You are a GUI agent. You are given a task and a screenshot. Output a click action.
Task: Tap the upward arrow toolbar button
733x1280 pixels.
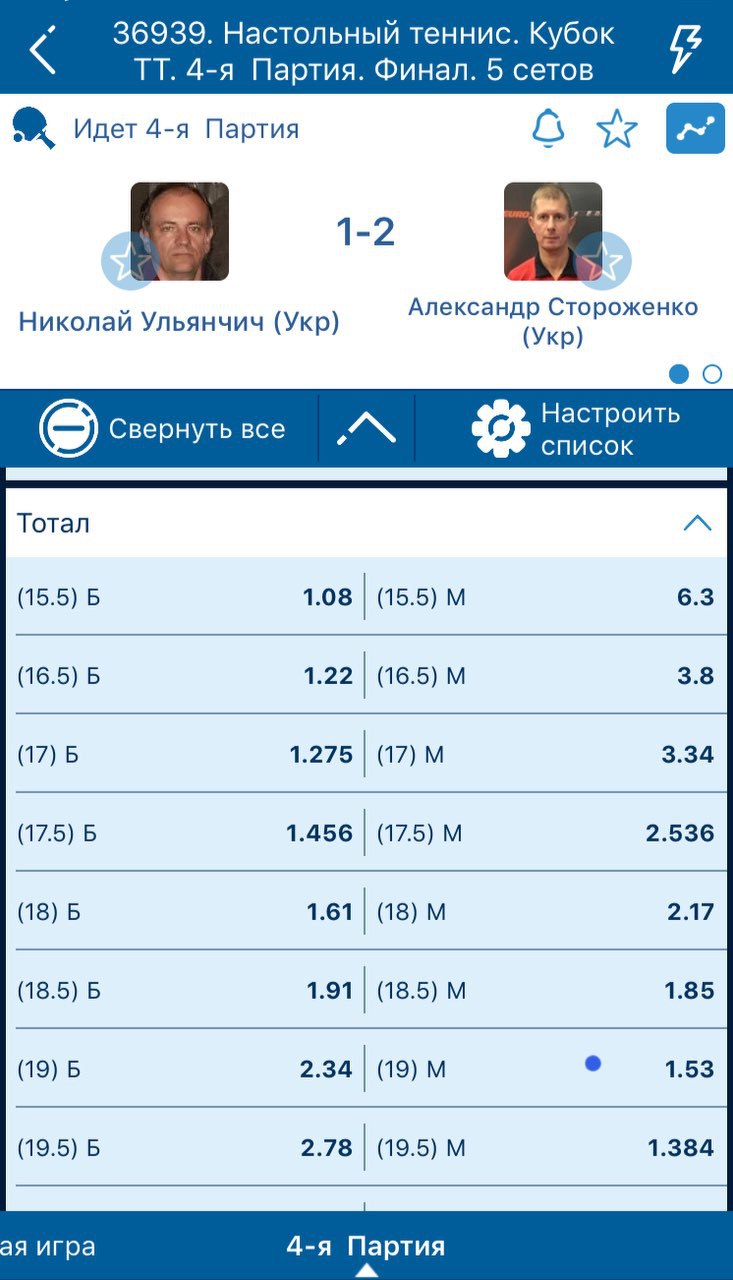(366, 429)
